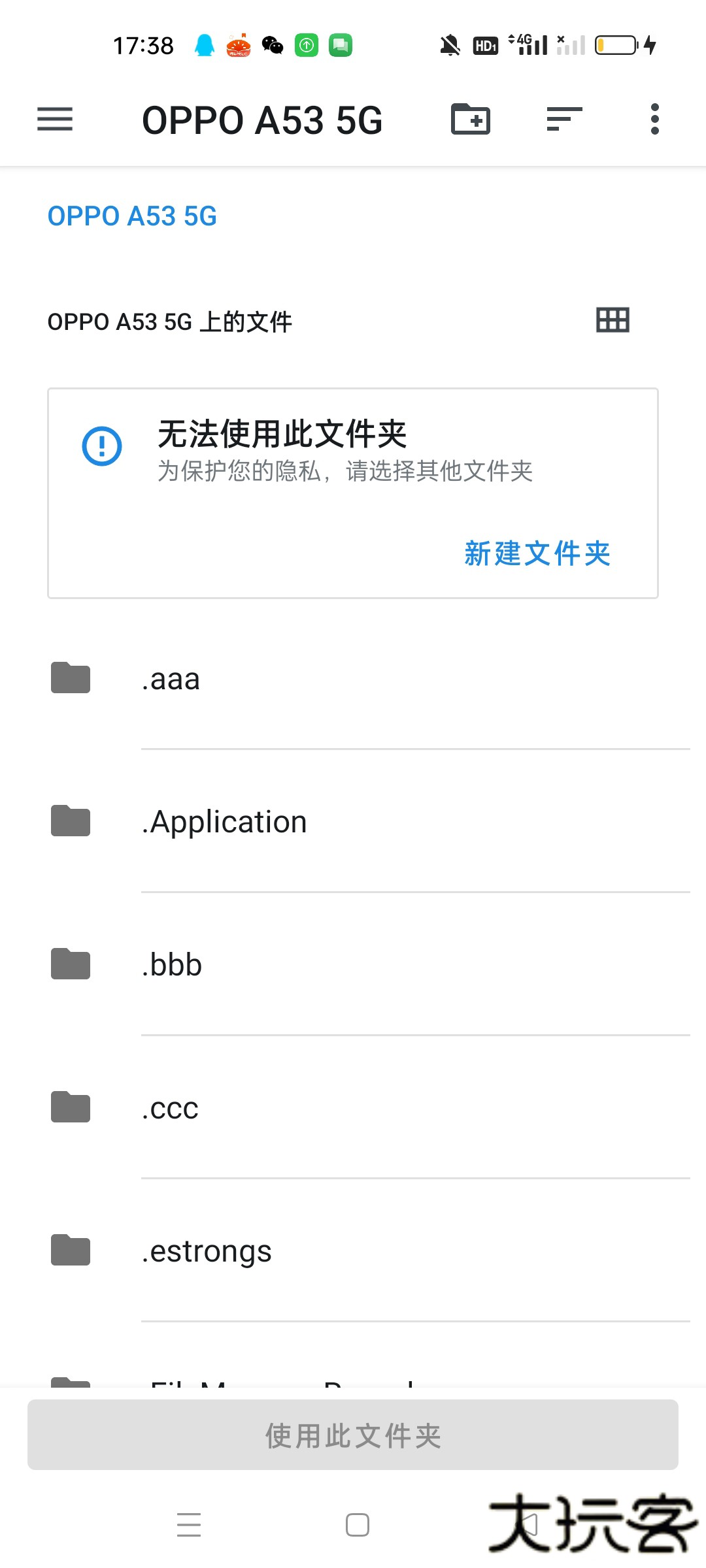The height and width of the screenshot is (1568, 706).
Task: Click 新建文件夹 to create a folder
Action: pyautogui.click(x=537, y=553)
